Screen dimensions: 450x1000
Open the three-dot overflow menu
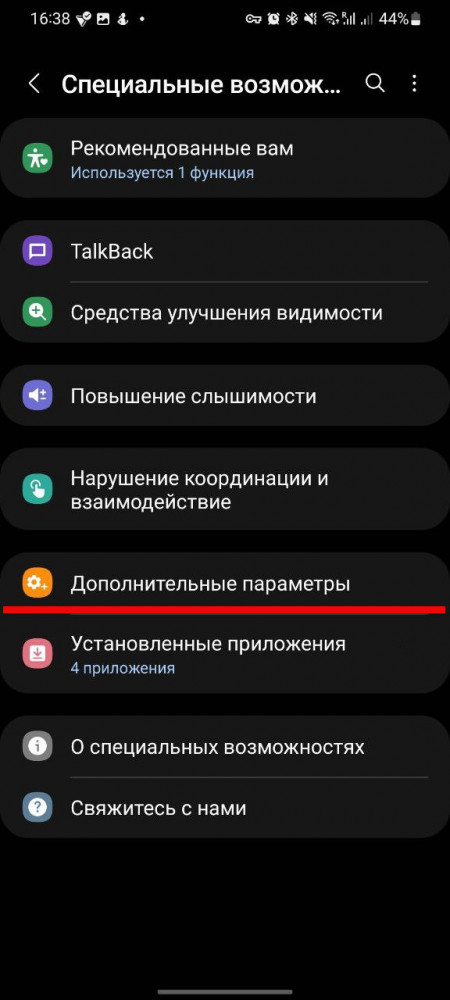tap(414, 84)
